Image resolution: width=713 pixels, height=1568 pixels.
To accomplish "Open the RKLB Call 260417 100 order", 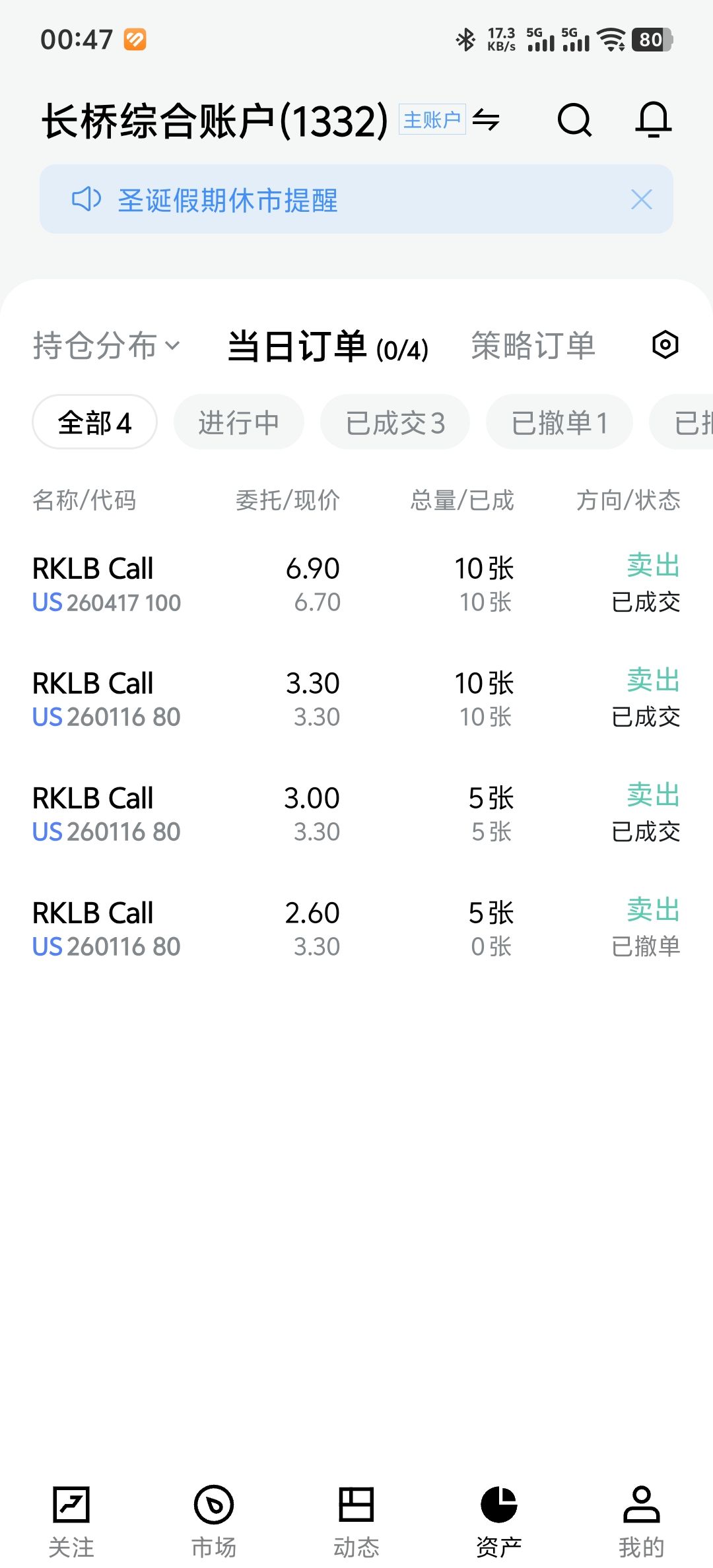I will (x=356, y=585).
